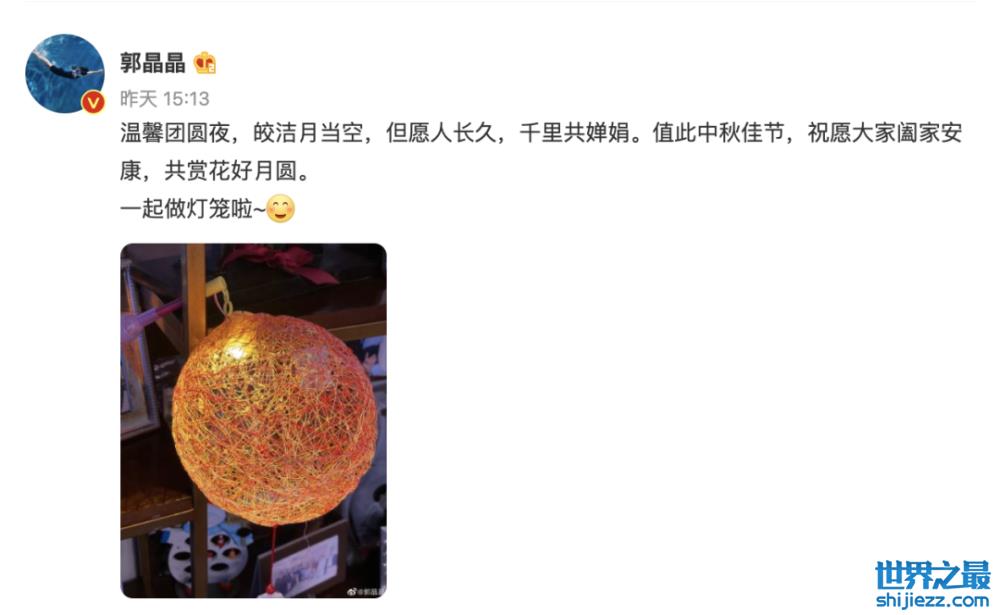Open the lantern photo in the post
This screenshot has height=615, width=1000.
(x=253, y=420)
